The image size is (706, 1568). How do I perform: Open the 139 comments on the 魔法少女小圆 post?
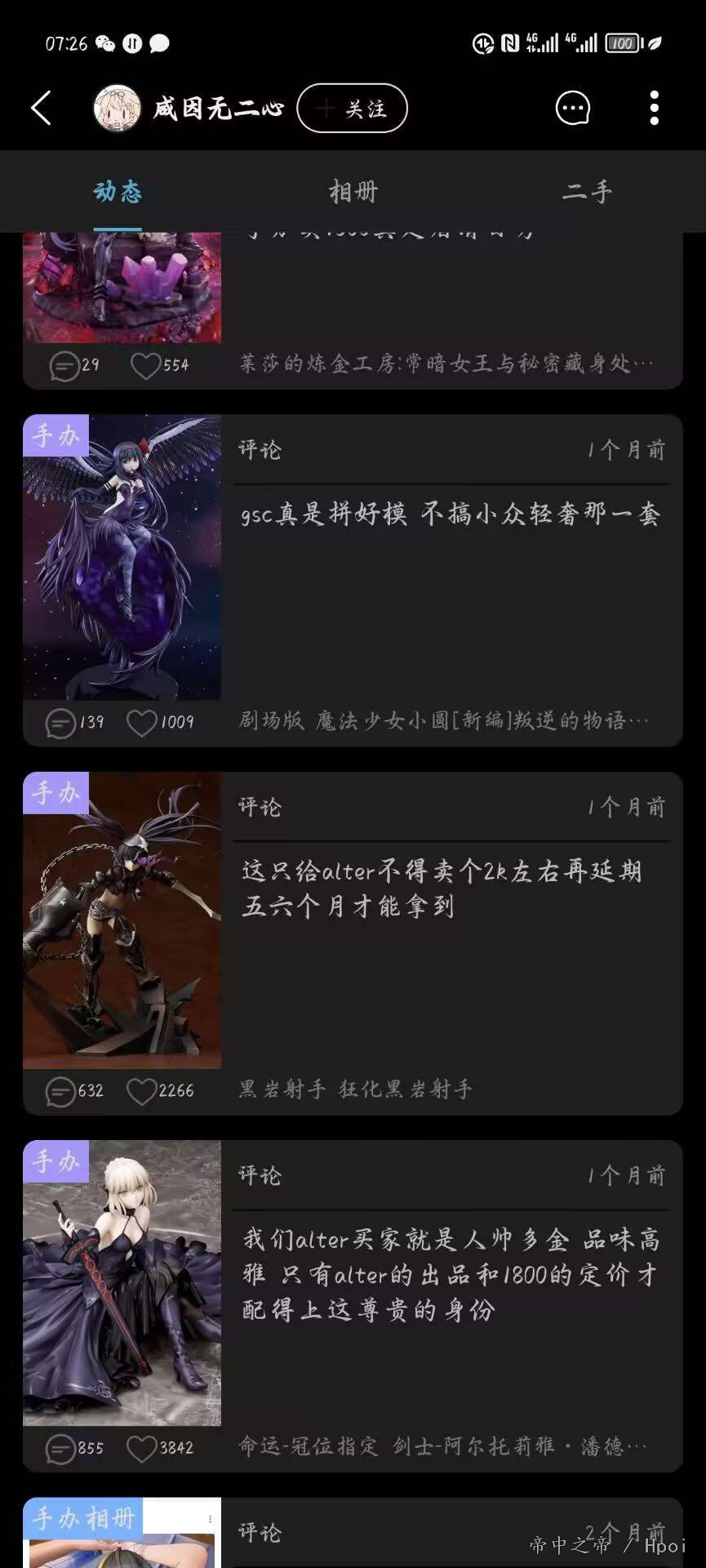pos(60,723)
